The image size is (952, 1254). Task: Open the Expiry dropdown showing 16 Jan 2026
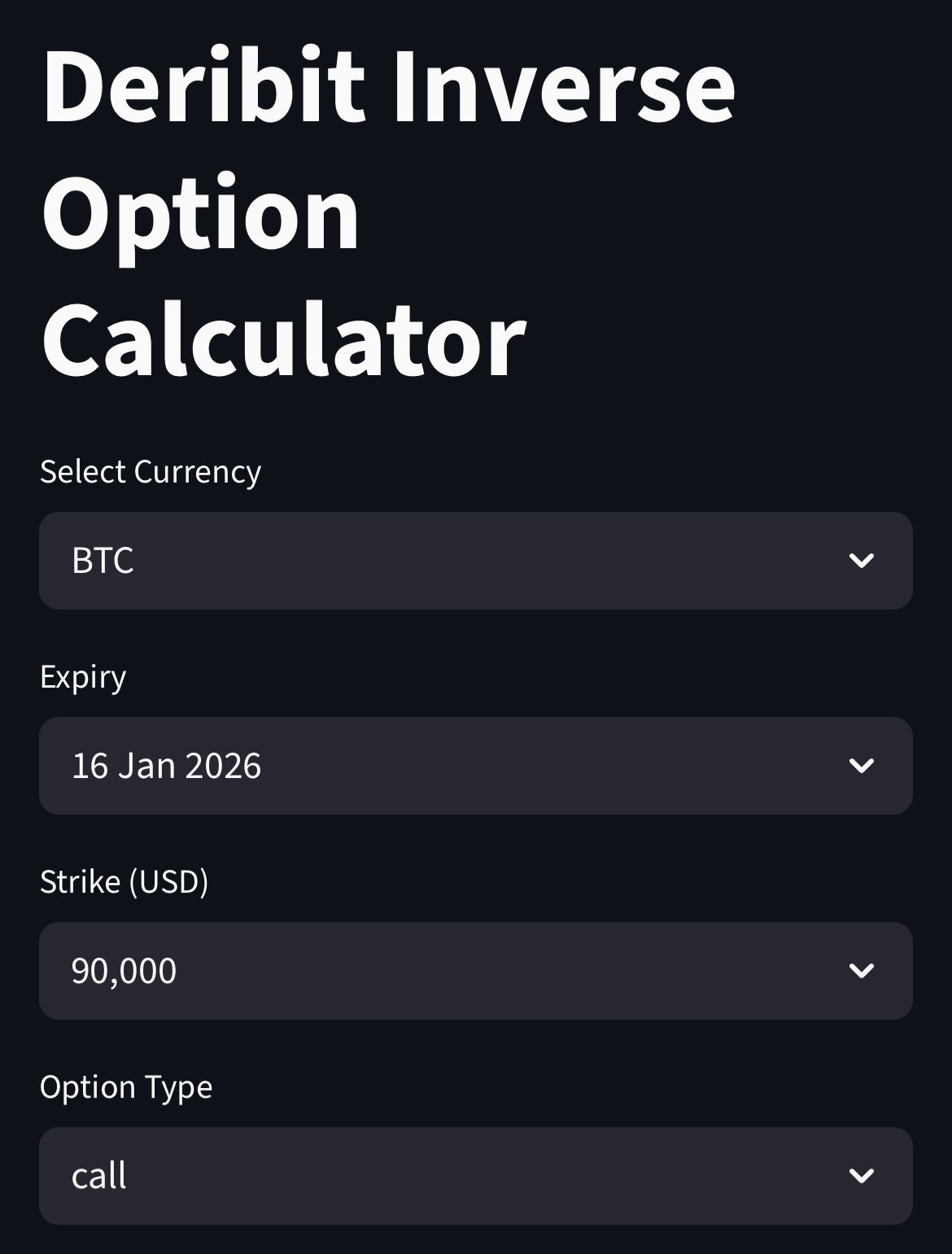476,766
